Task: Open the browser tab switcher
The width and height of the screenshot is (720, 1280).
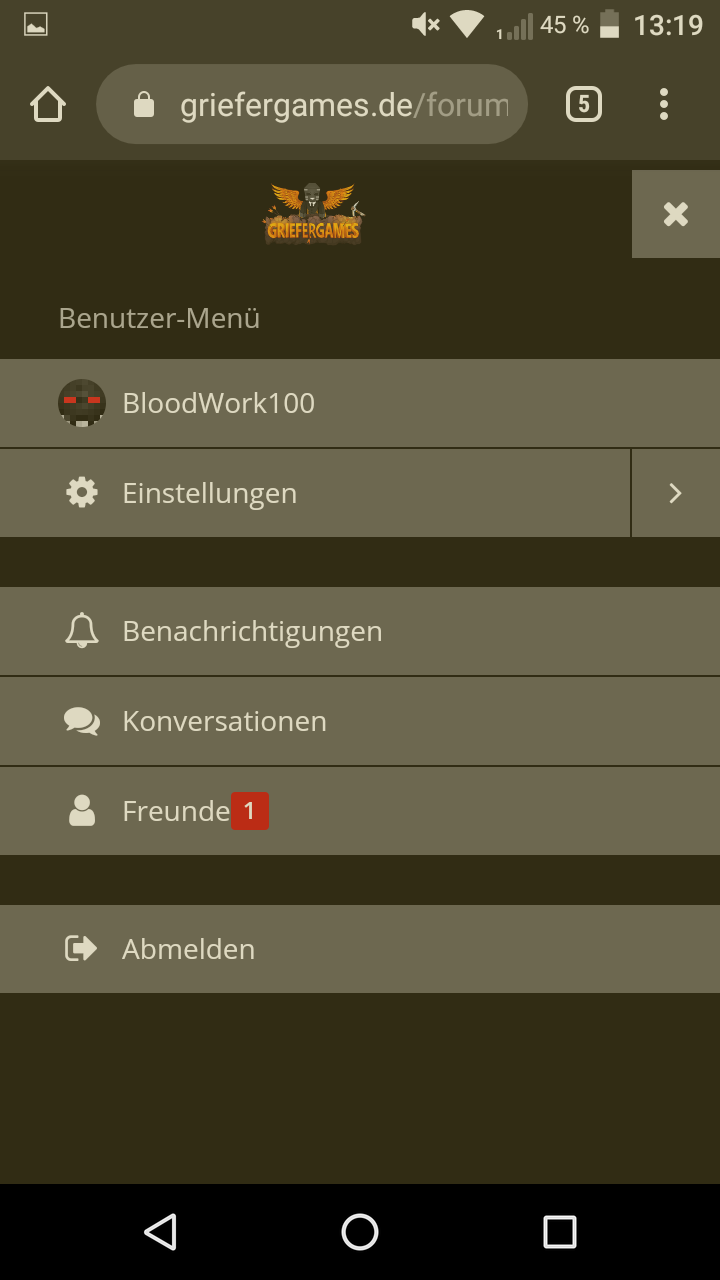Action: coord(584,104)
